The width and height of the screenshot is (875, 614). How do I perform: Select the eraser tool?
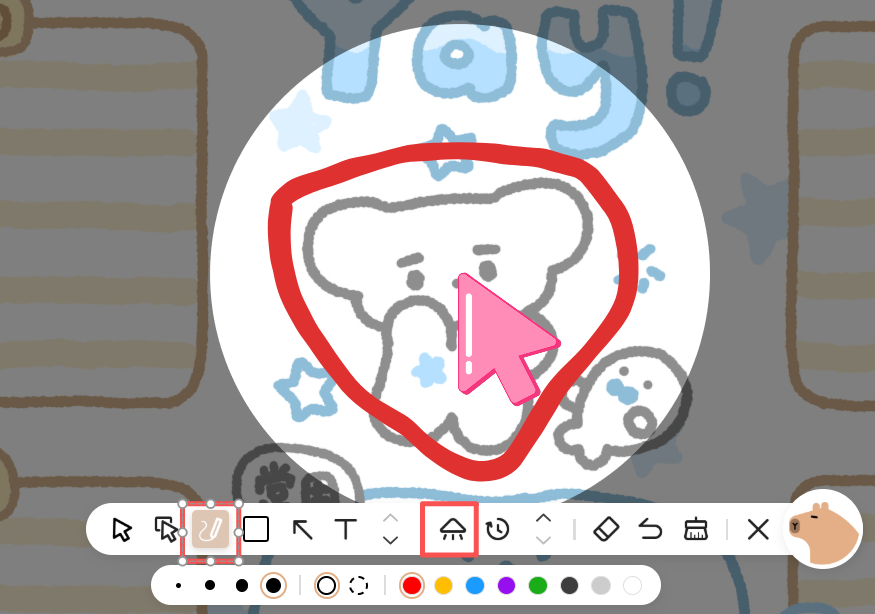click(607, 529)
